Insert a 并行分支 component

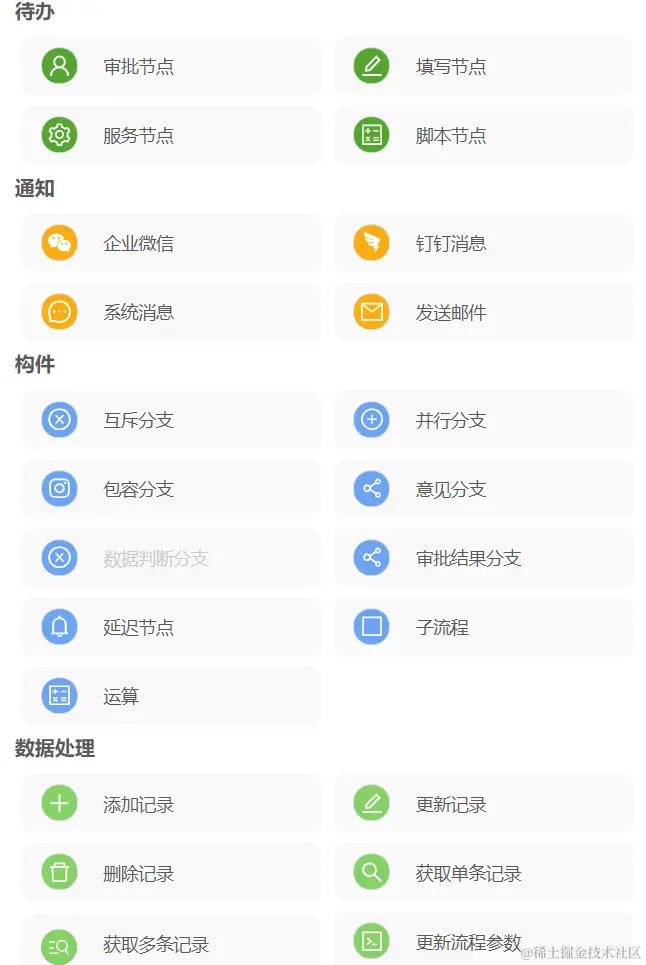pos(483,420)
